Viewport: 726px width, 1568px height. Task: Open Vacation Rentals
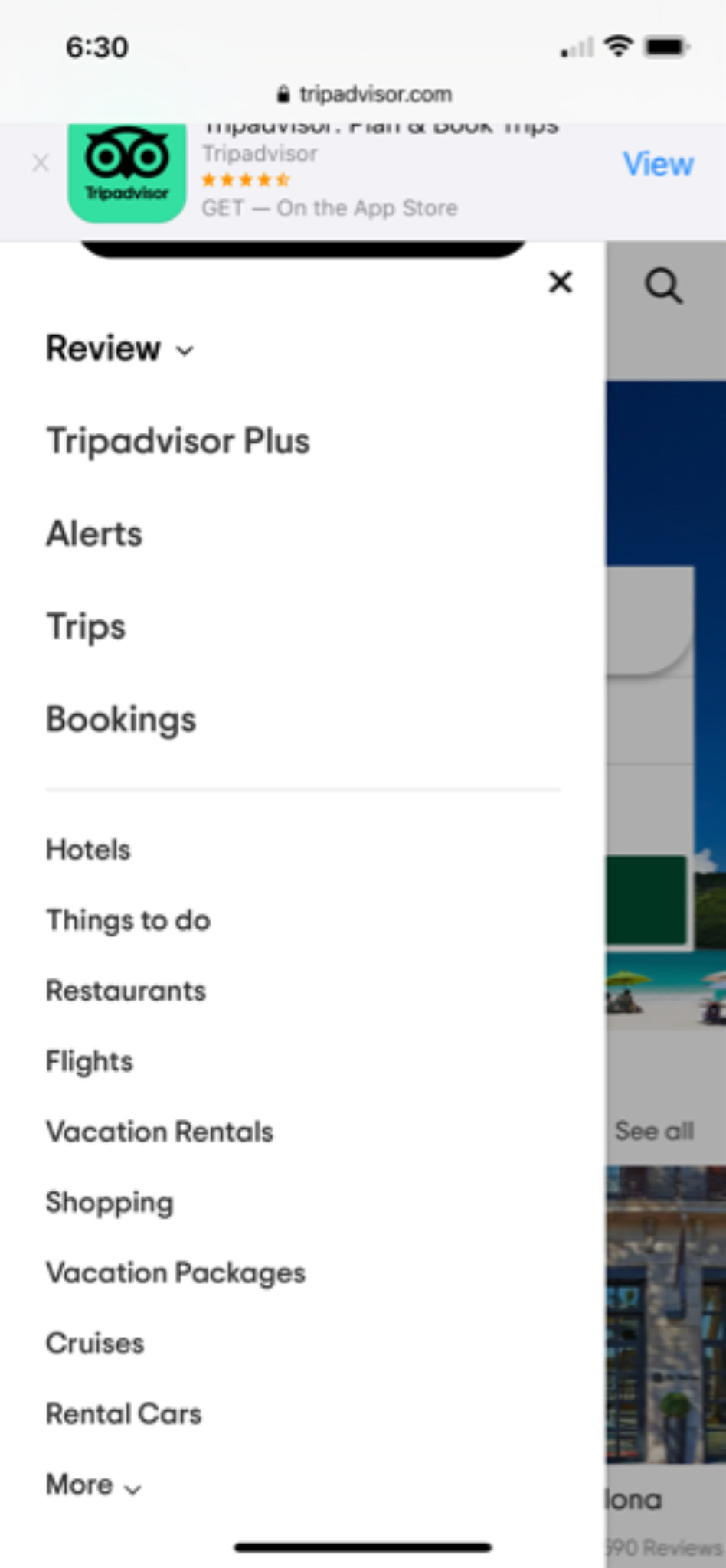click(x=159, y=1132)
